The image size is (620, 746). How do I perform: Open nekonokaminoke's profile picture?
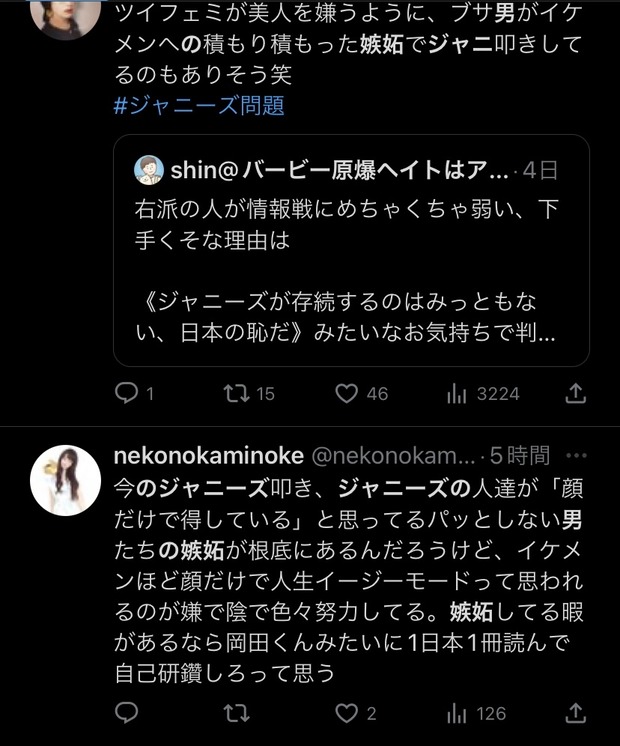click(65, 481)
